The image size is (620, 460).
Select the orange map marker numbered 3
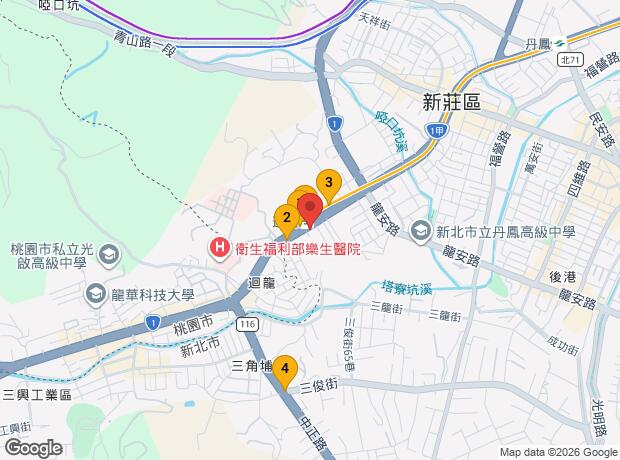pyautogui.click(x=329, y=186)
